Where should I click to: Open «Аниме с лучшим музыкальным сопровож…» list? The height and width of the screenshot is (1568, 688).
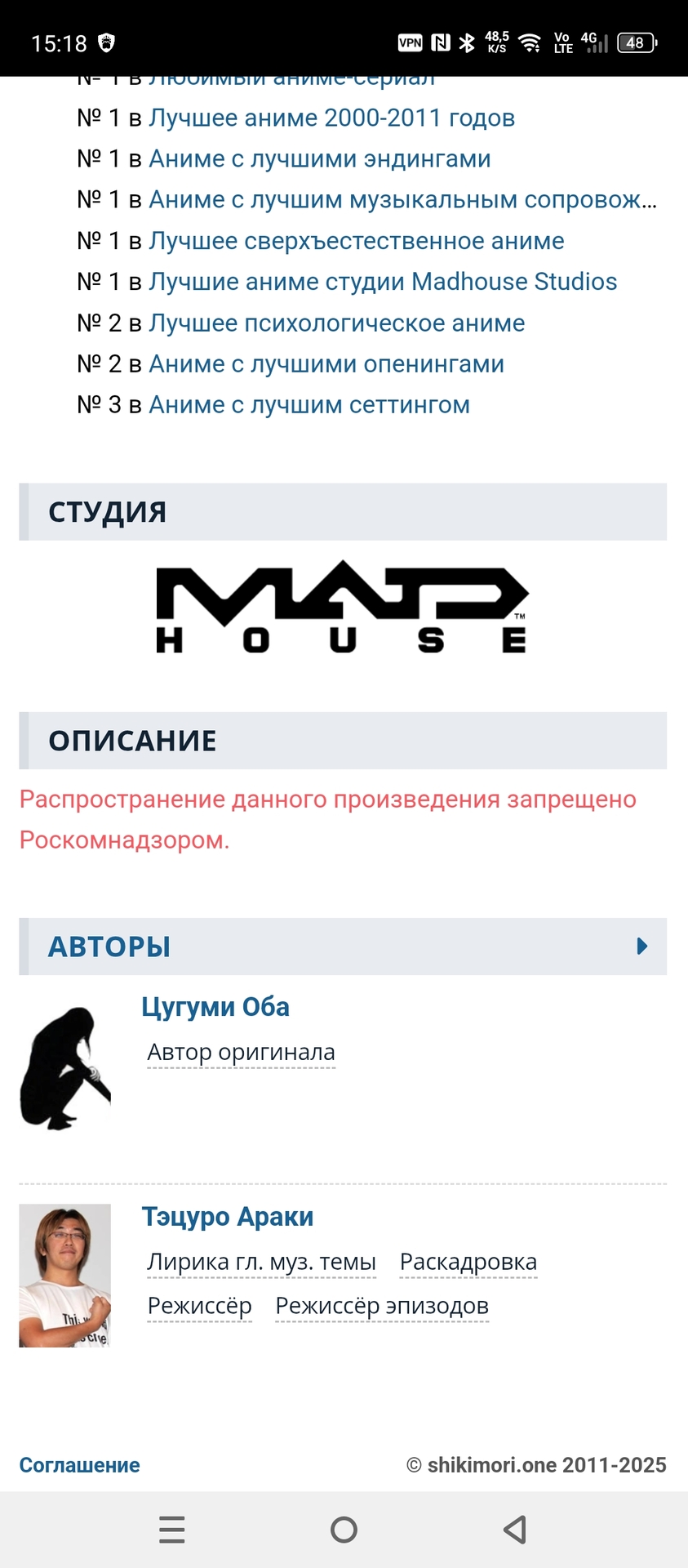tap(402, 200)
